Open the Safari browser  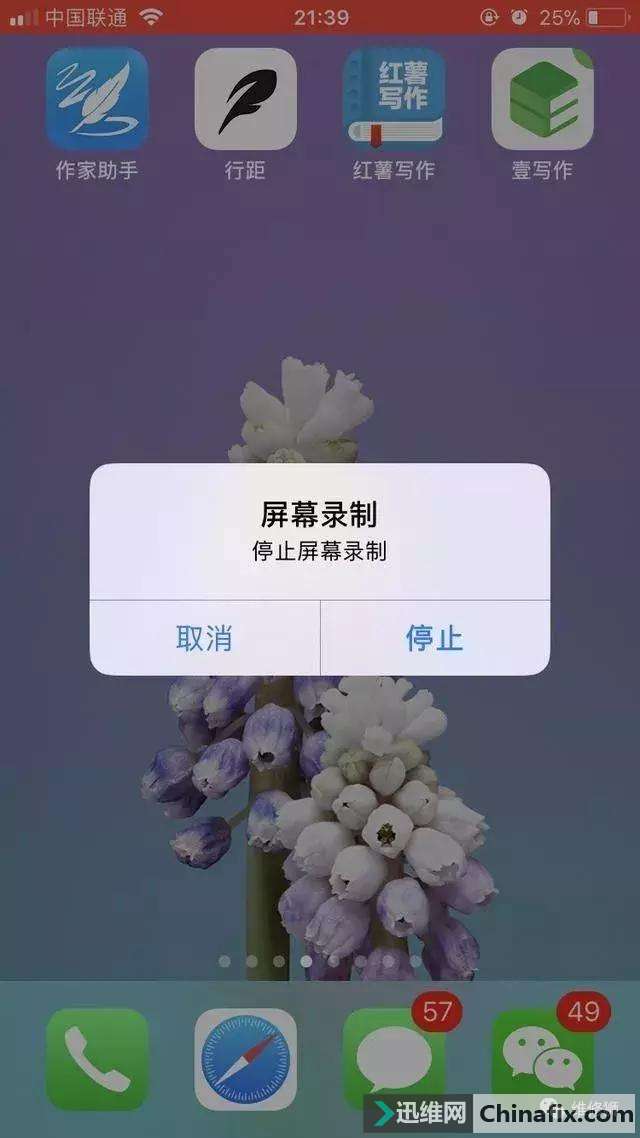(x=245, y=1058)
